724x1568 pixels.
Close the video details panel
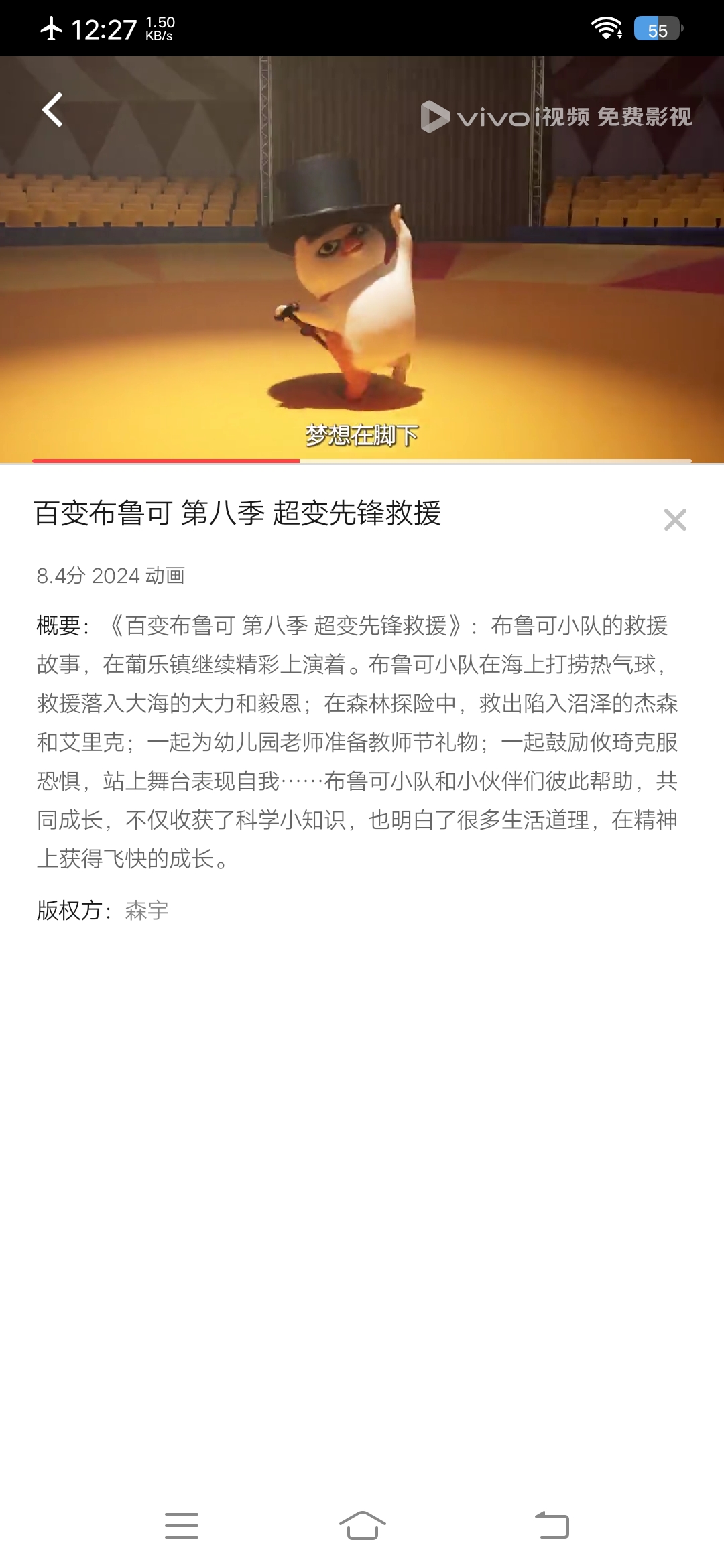[675, 520]
